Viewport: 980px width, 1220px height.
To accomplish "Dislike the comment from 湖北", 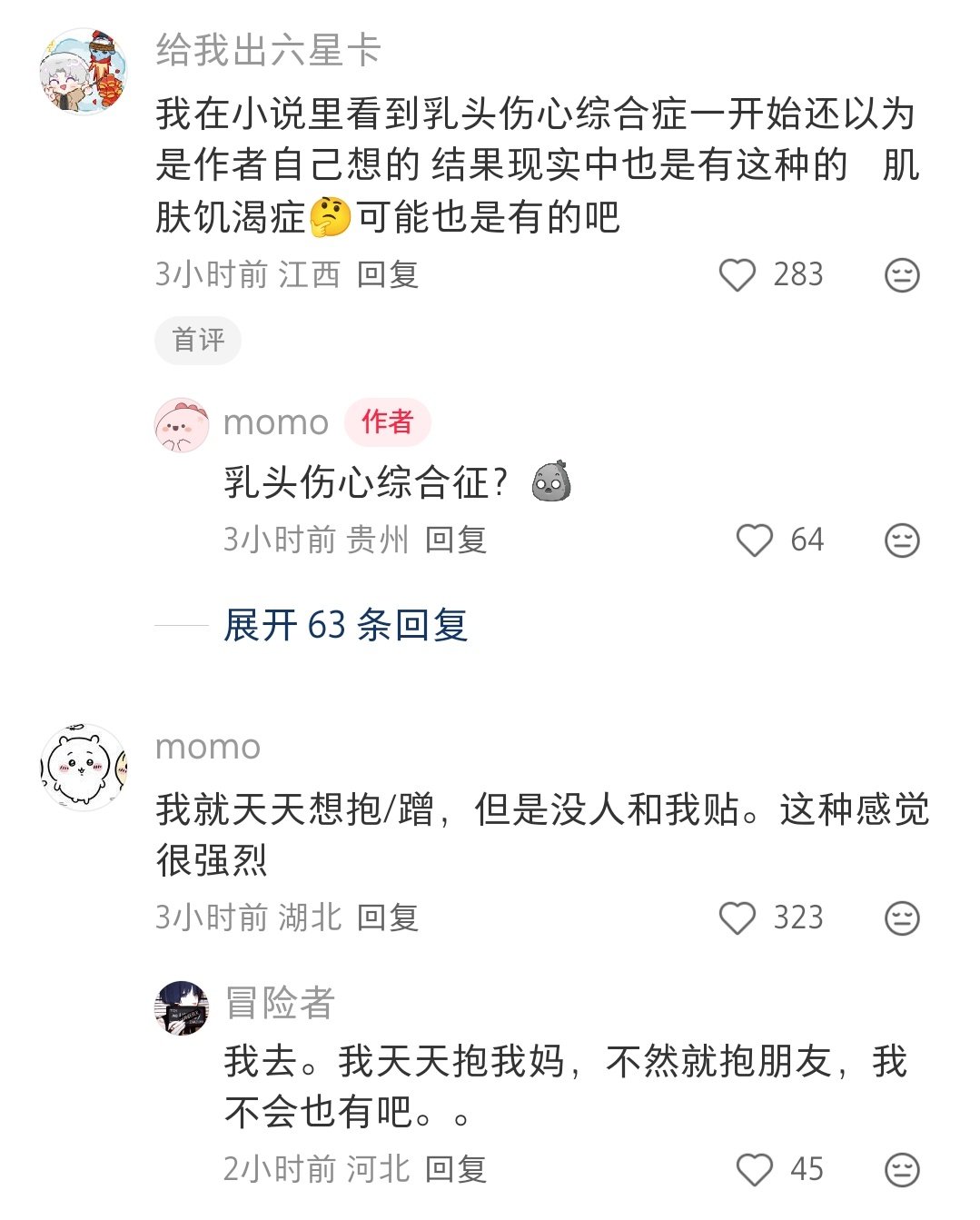I will [901, 917].
